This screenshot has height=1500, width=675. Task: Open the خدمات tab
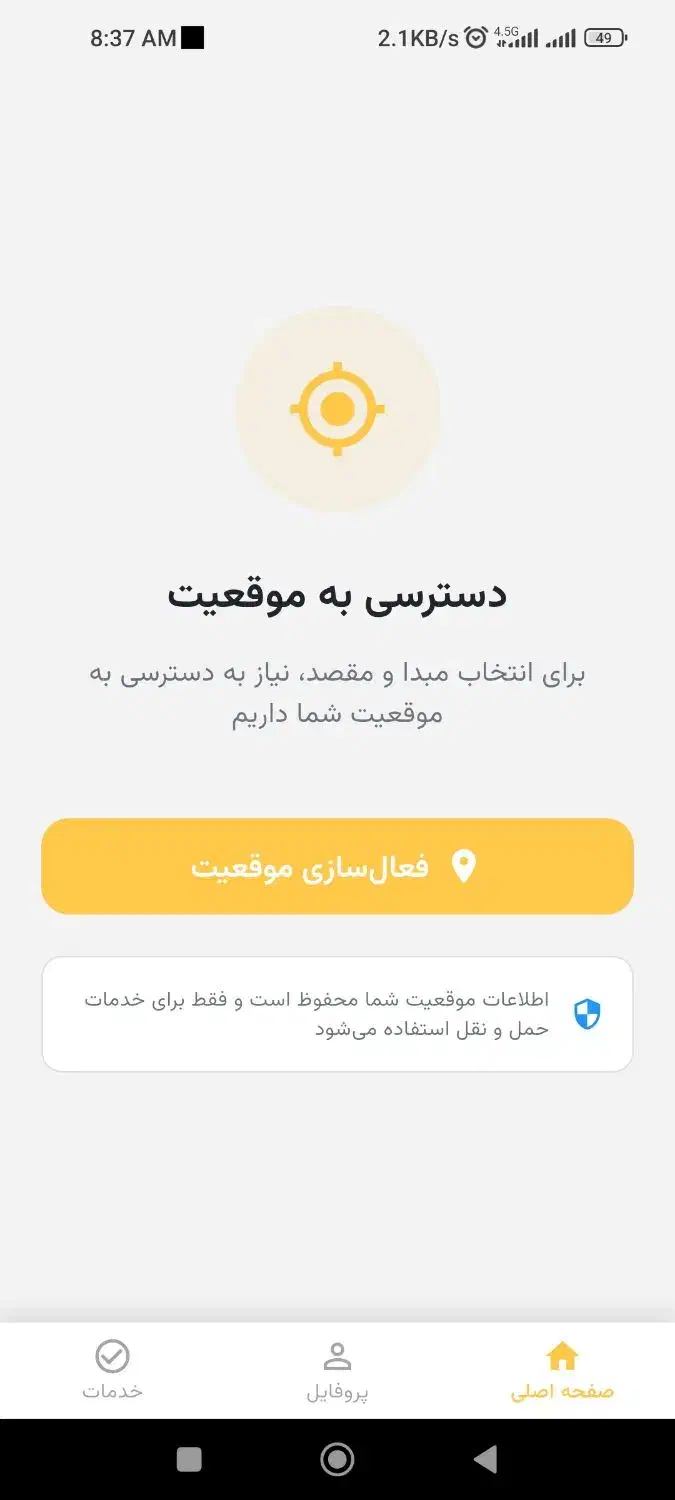coord(112,1371)
